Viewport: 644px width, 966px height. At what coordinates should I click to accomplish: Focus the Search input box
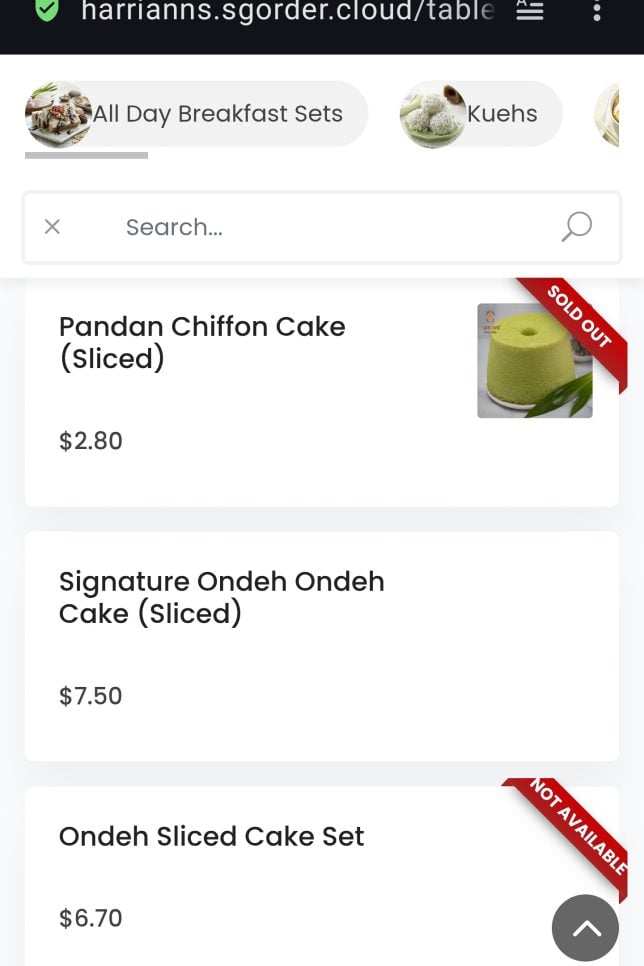pyautogui.click(x=320, y=227)
